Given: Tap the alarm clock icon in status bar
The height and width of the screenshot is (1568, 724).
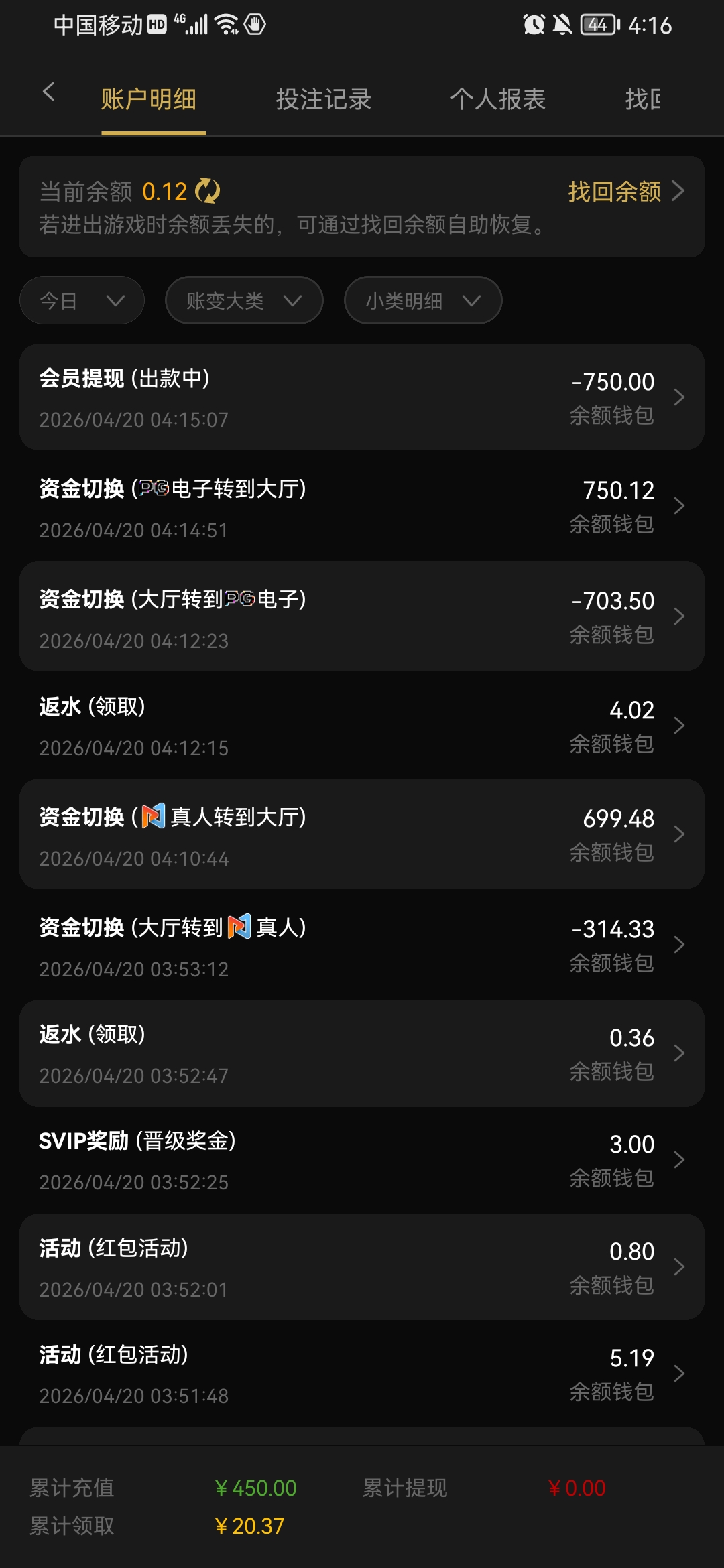Looking at the screenshot, I should pyautogui.click(x=532, y=25).
